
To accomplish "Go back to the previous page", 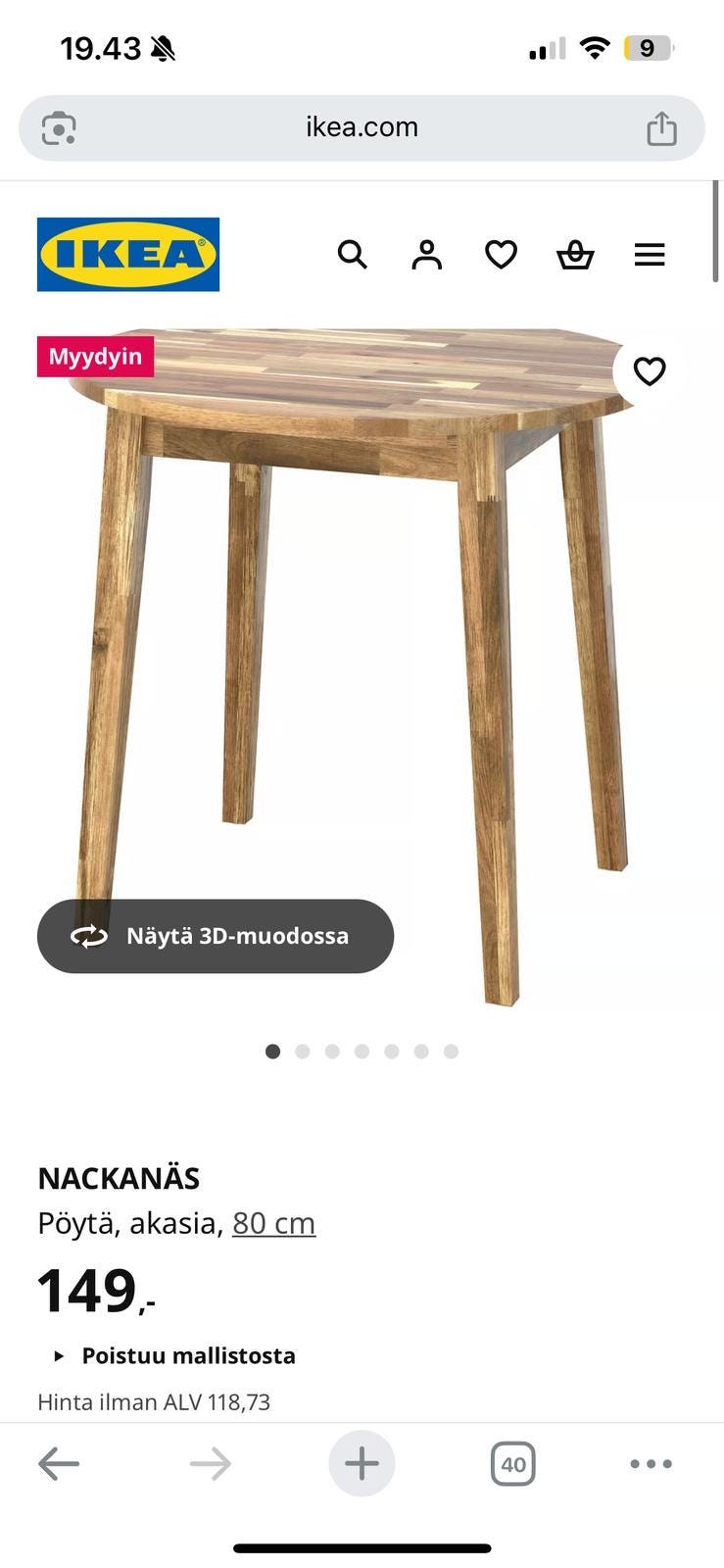I will [59, 1464].
